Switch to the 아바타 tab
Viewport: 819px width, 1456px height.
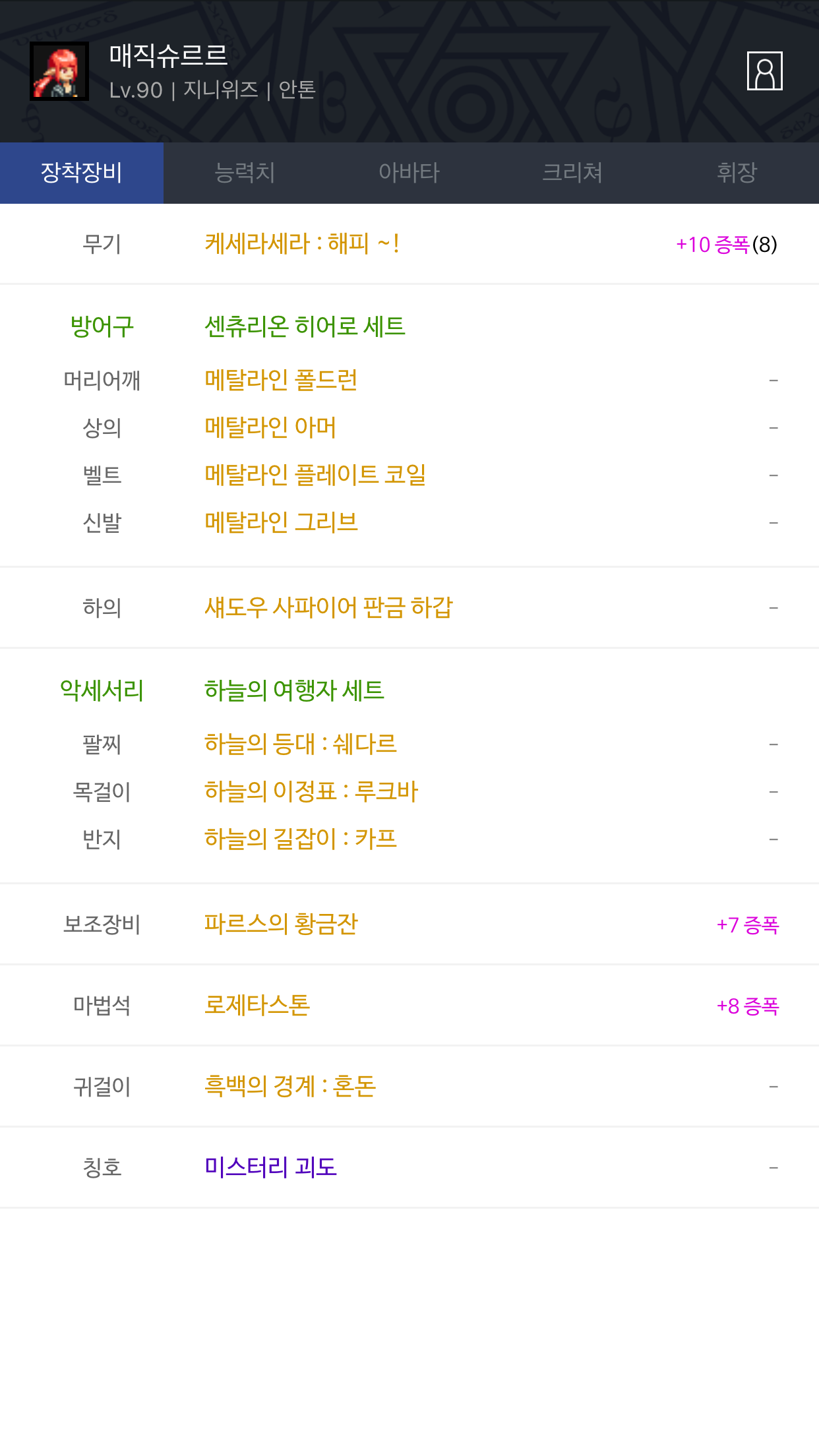(409, 173)
